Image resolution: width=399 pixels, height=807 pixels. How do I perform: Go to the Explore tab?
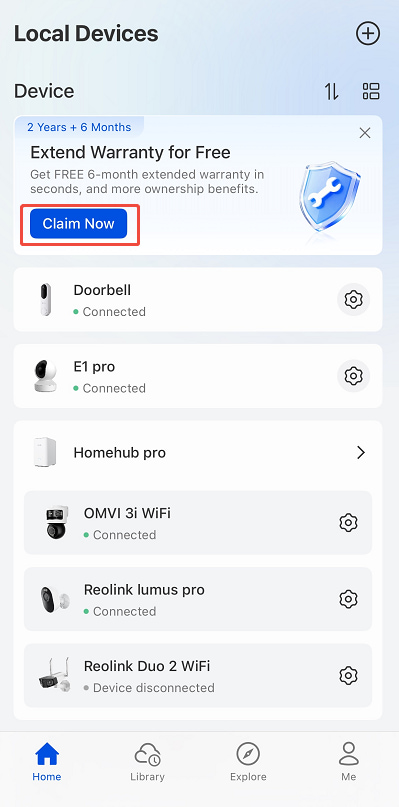pyautogui.click(x=248, y=762)
